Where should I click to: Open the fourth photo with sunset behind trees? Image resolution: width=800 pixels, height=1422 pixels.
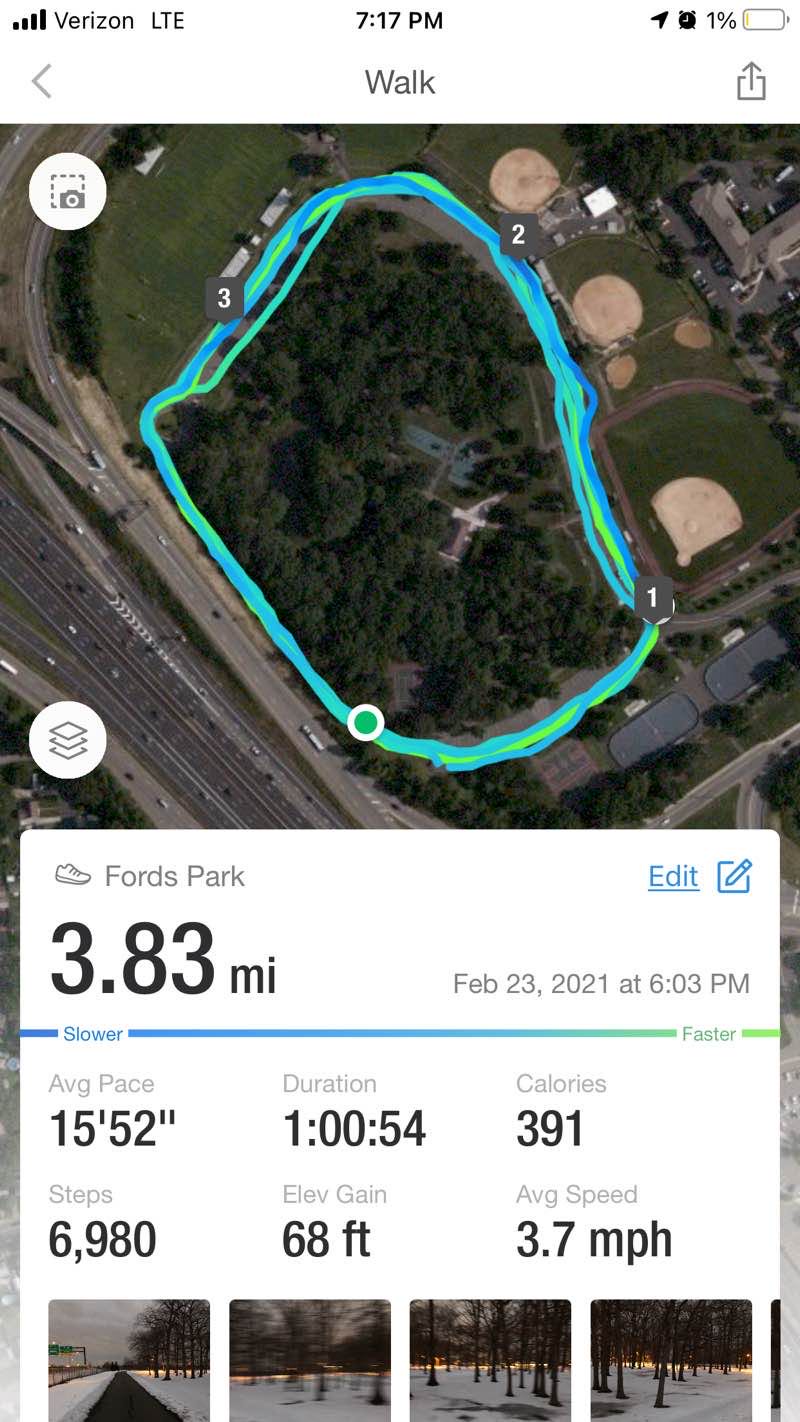click(671, 1360)
